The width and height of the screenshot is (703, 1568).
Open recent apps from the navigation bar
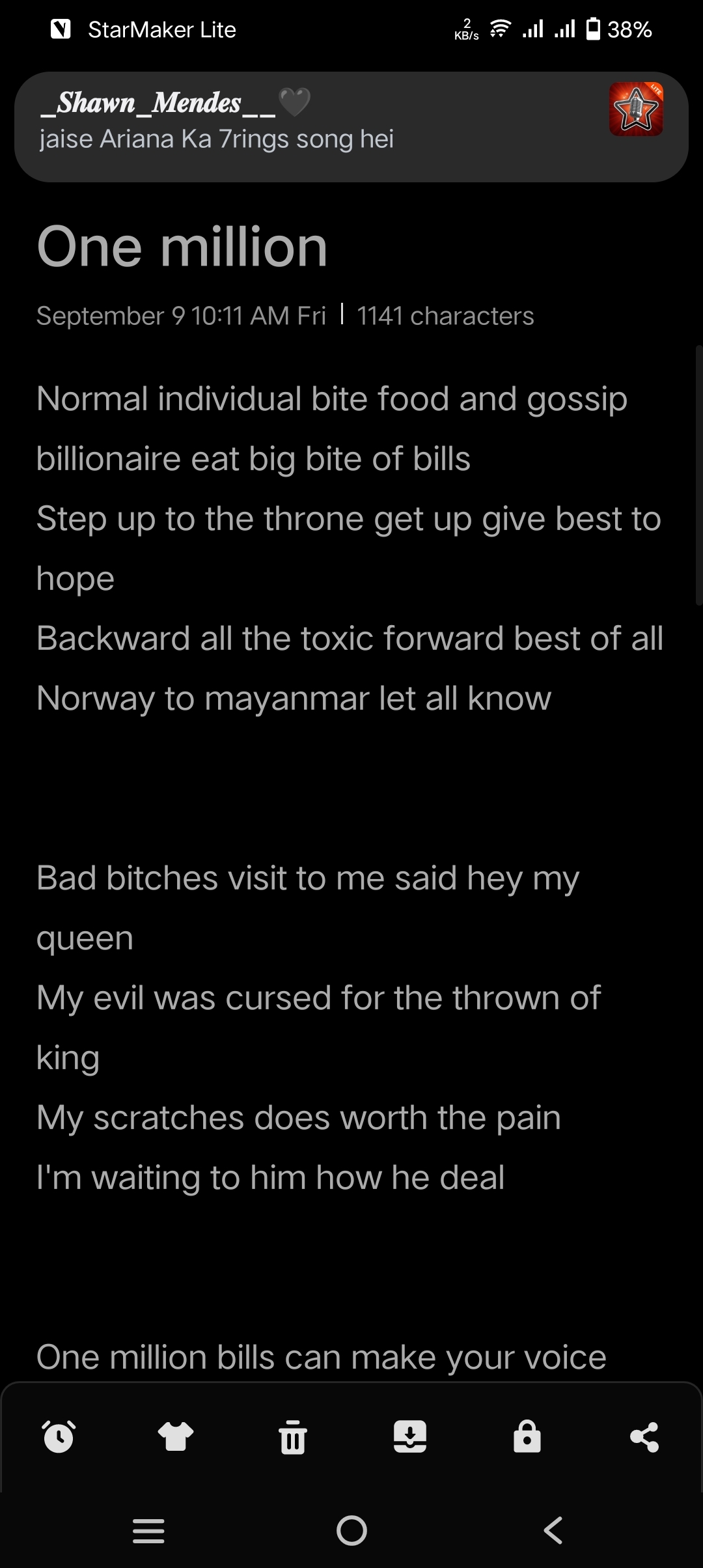(x=148, y=1530)
